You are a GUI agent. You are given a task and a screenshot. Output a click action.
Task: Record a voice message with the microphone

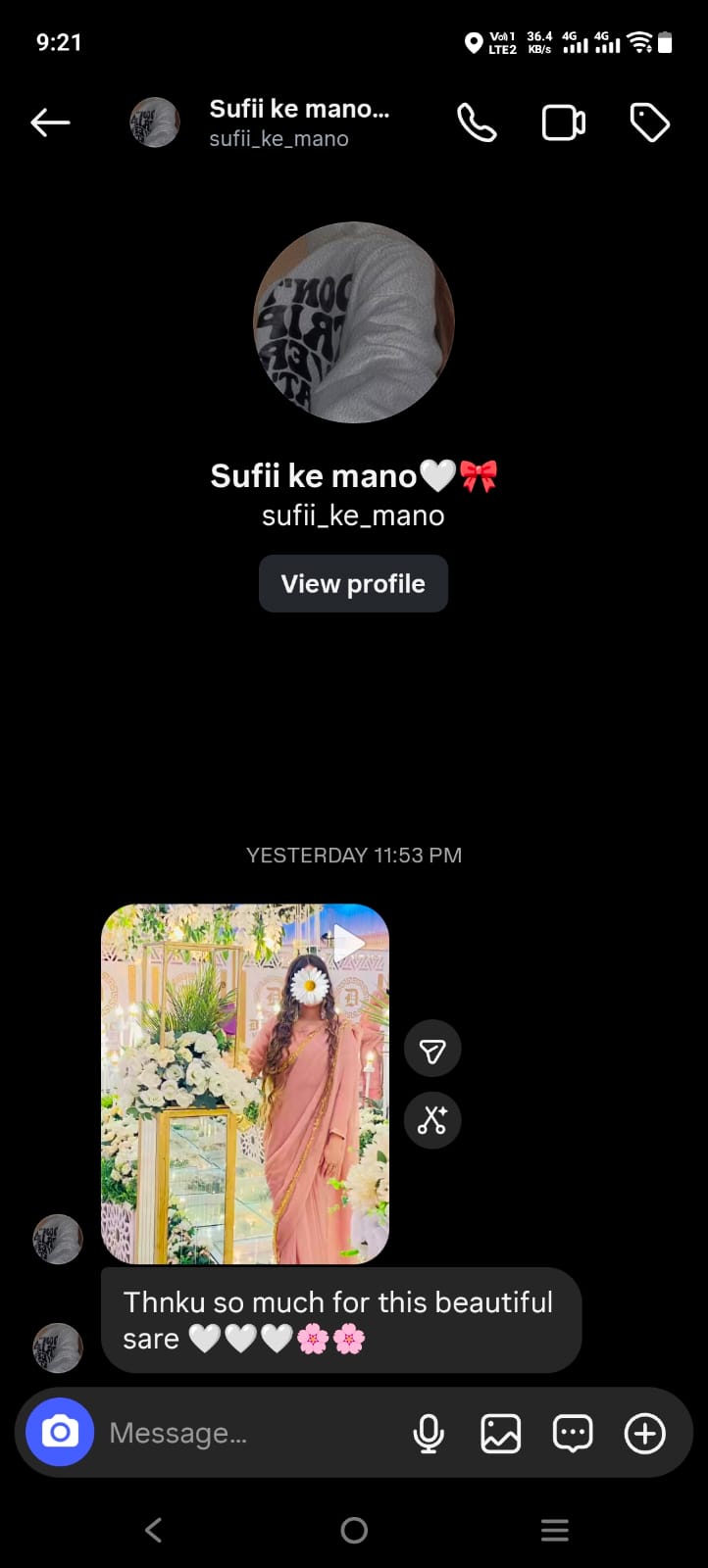click(x=429, y=1434)
